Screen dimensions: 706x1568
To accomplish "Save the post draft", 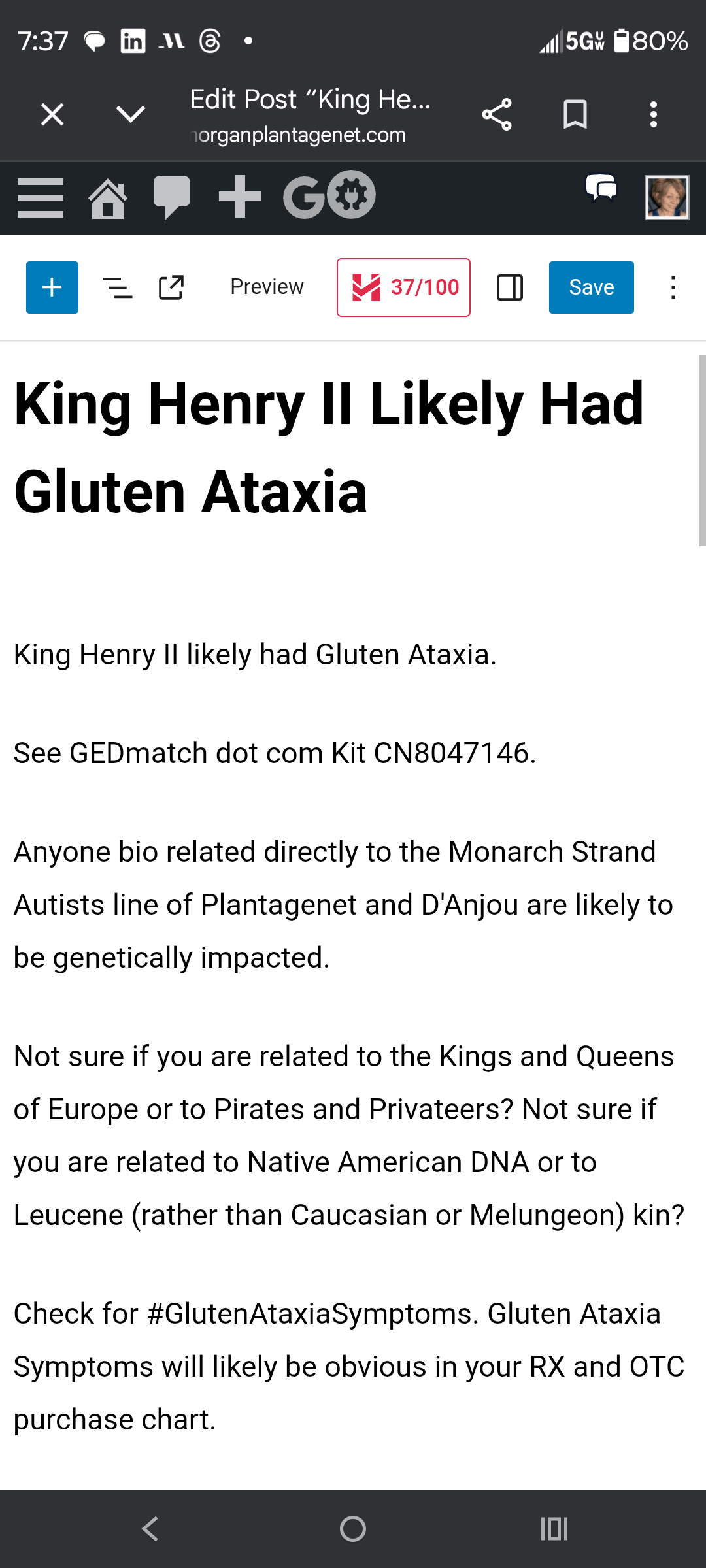I will pos(590,287).
